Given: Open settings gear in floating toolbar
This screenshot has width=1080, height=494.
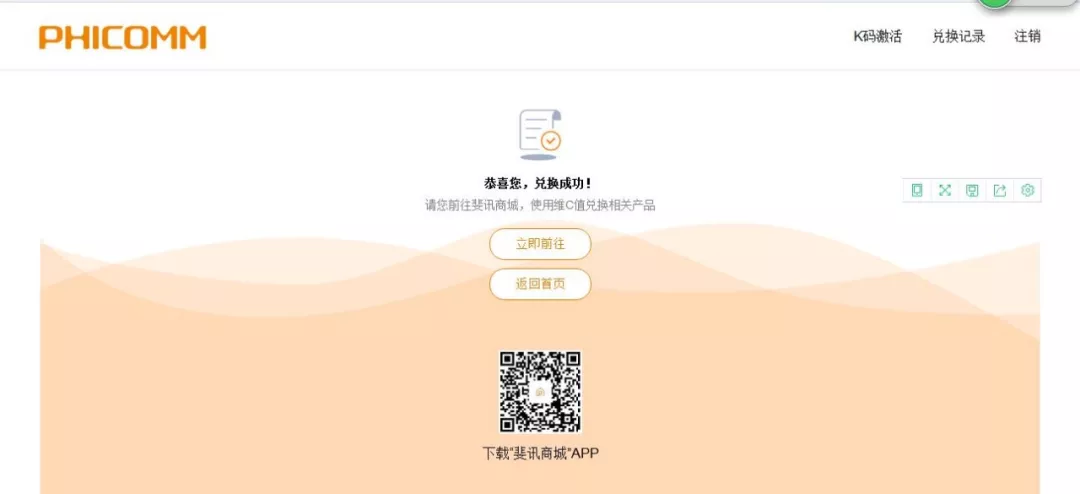Looking at the screenshot, I should pyautogui.click(x=1027, y=190).
